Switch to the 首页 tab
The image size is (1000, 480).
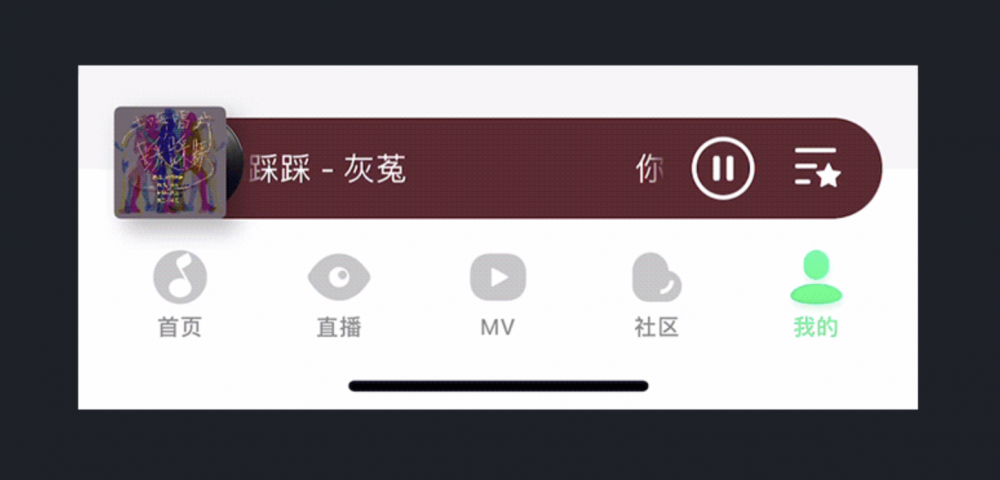click(x=180, y=295)
